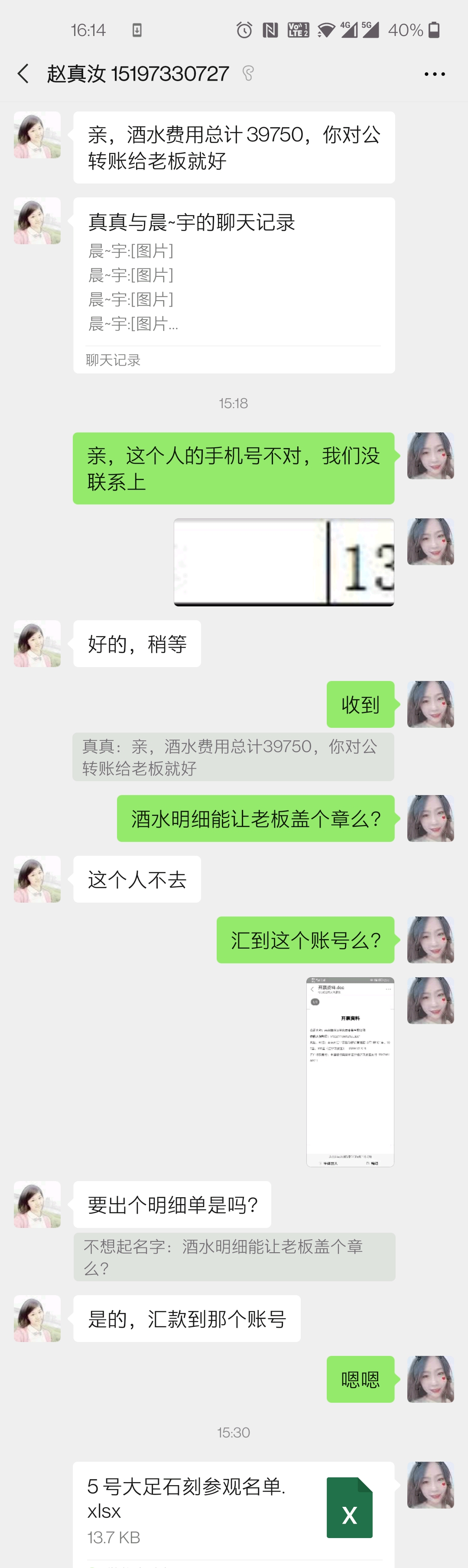Open the 开票资料 screenshot image

(x=350, y=1071)
